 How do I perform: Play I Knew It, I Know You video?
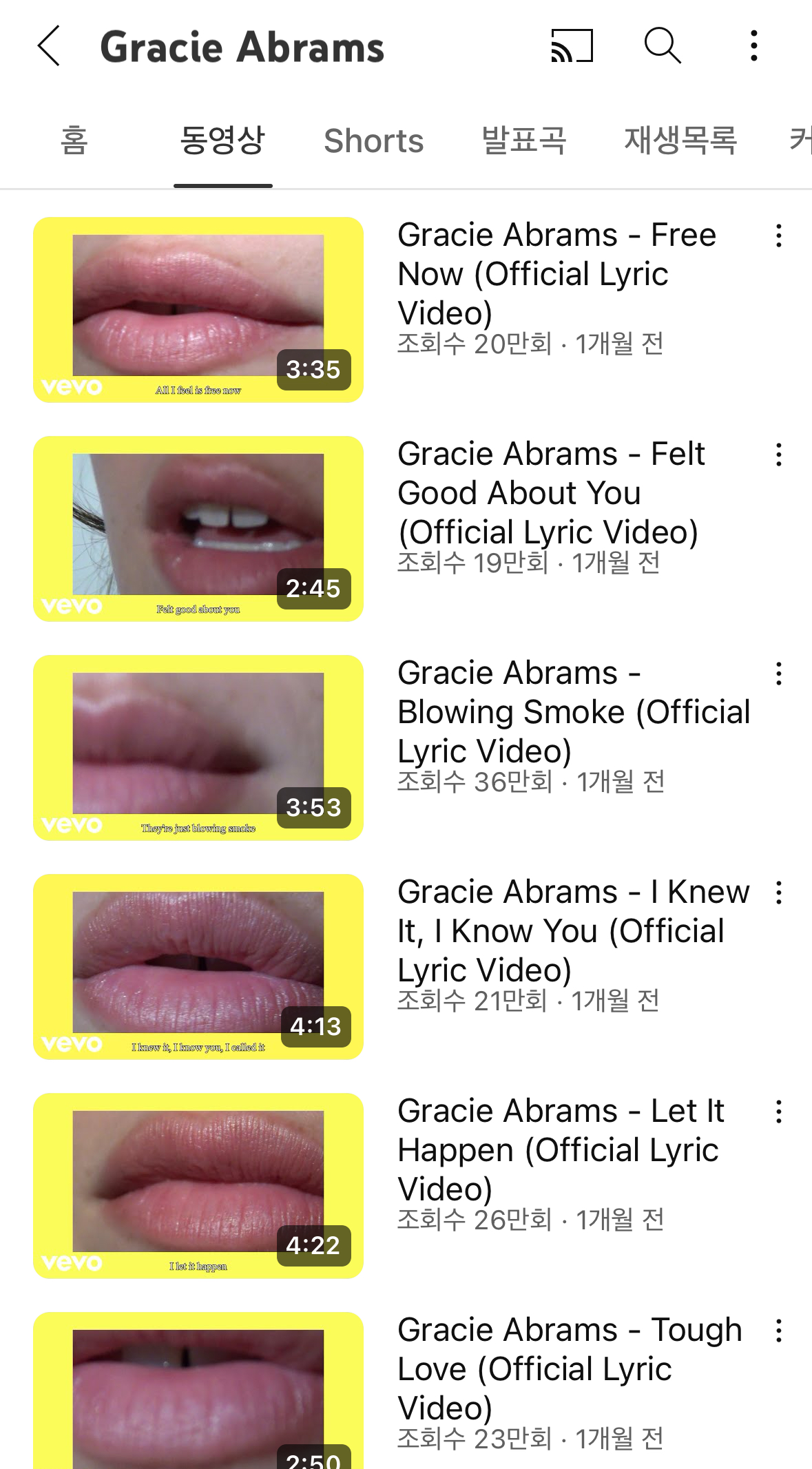click(198, 967)
